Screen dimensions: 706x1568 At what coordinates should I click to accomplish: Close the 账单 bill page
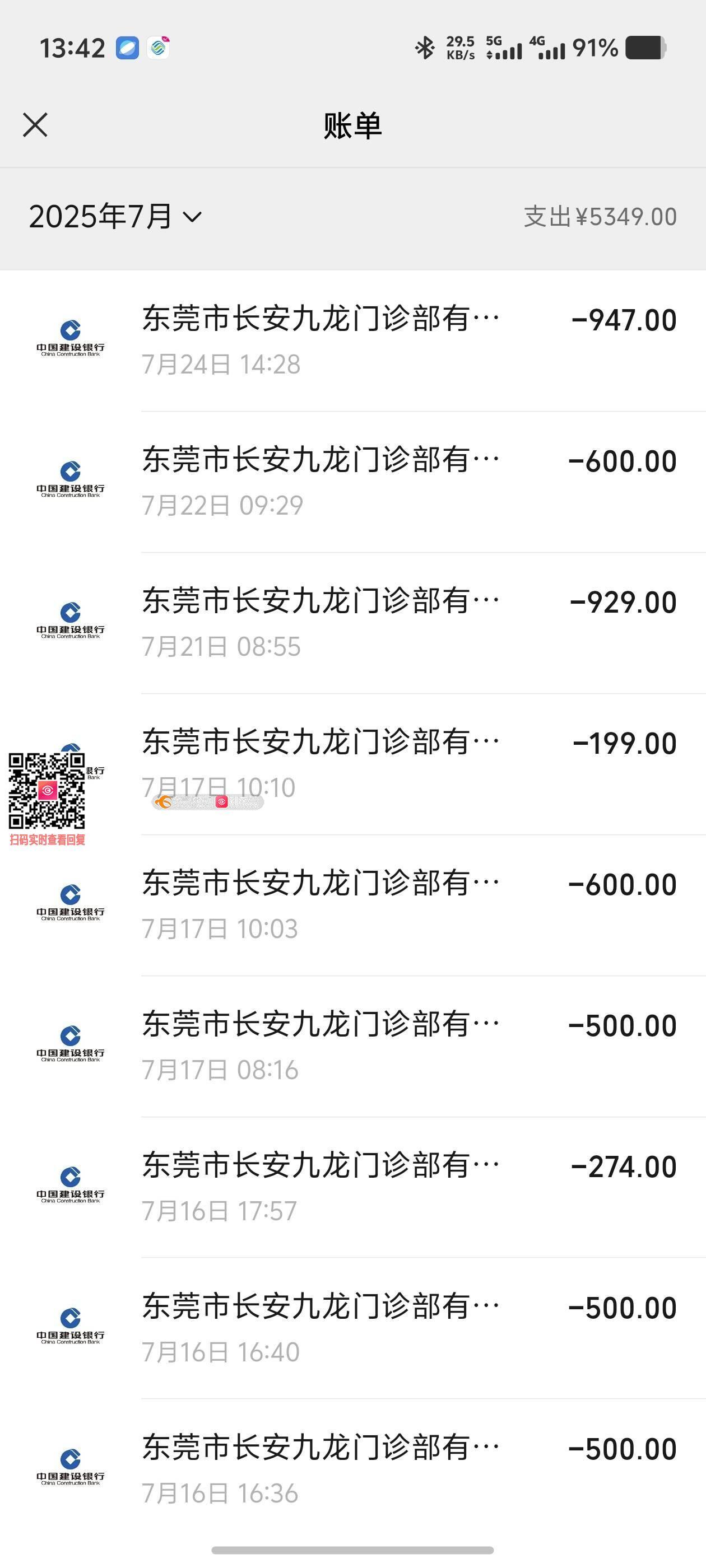(x=35, y=125)
